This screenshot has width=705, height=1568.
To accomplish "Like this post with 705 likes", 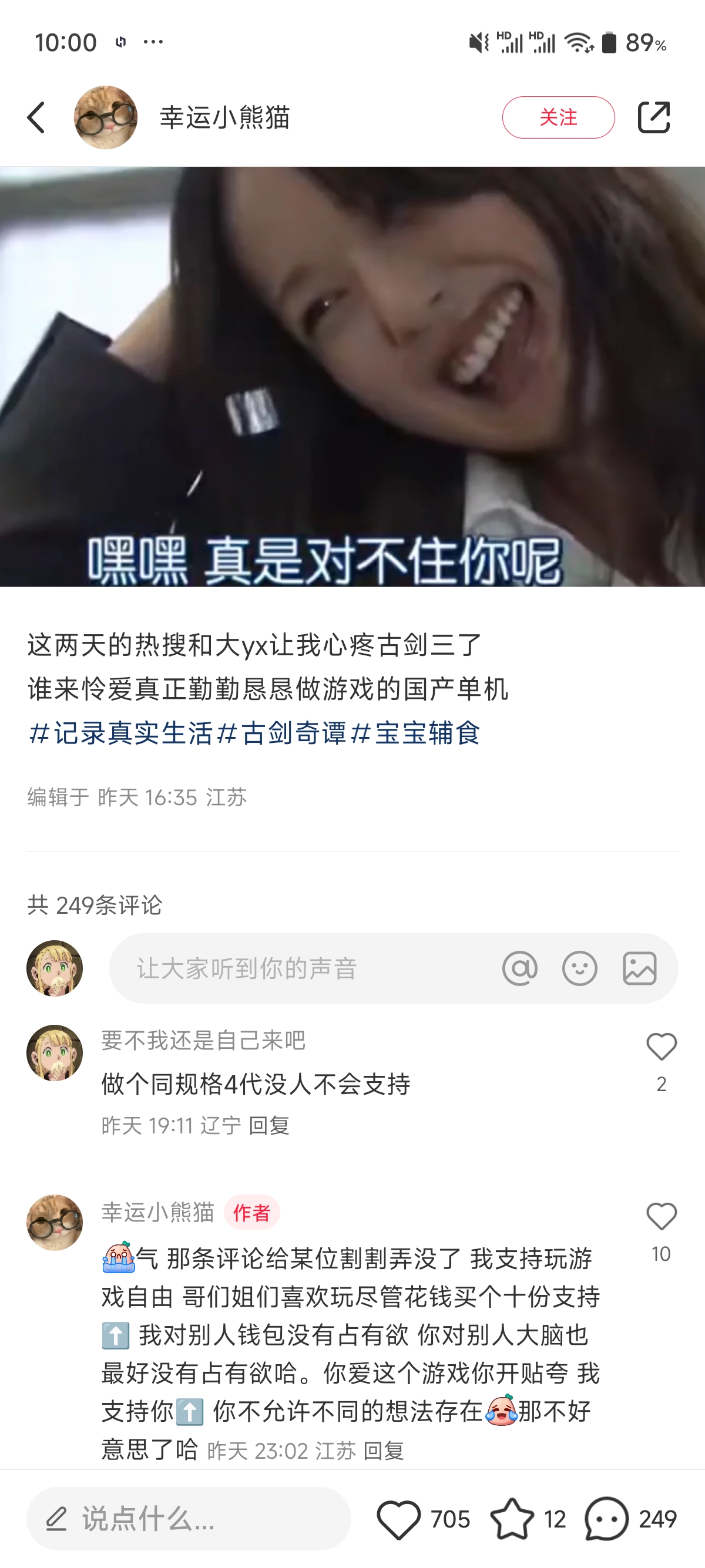I will [x=399, y=1518].
